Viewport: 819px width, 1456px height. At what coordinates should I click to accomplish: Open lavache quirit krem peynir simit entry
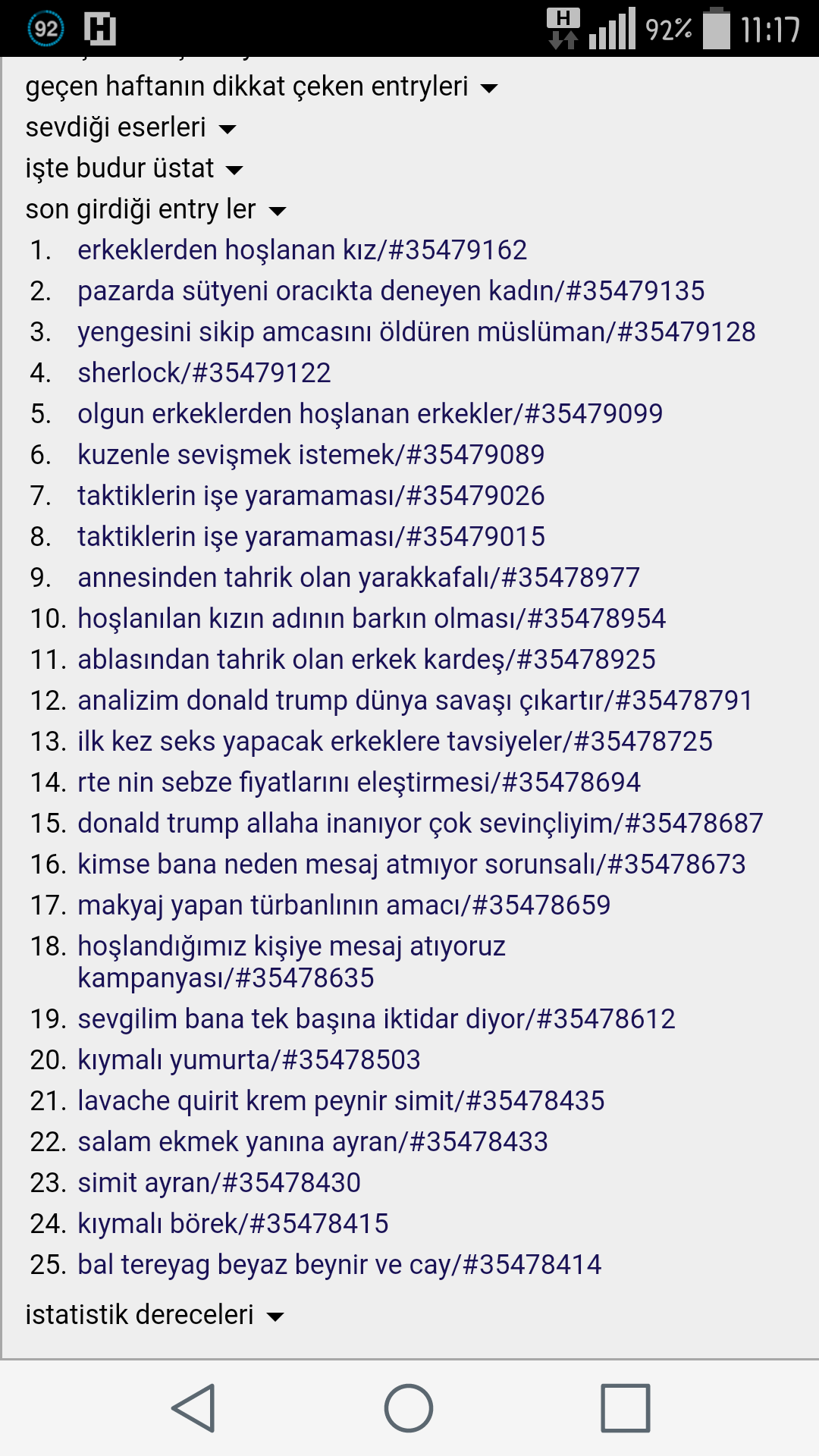click(x=340, y=1101)
